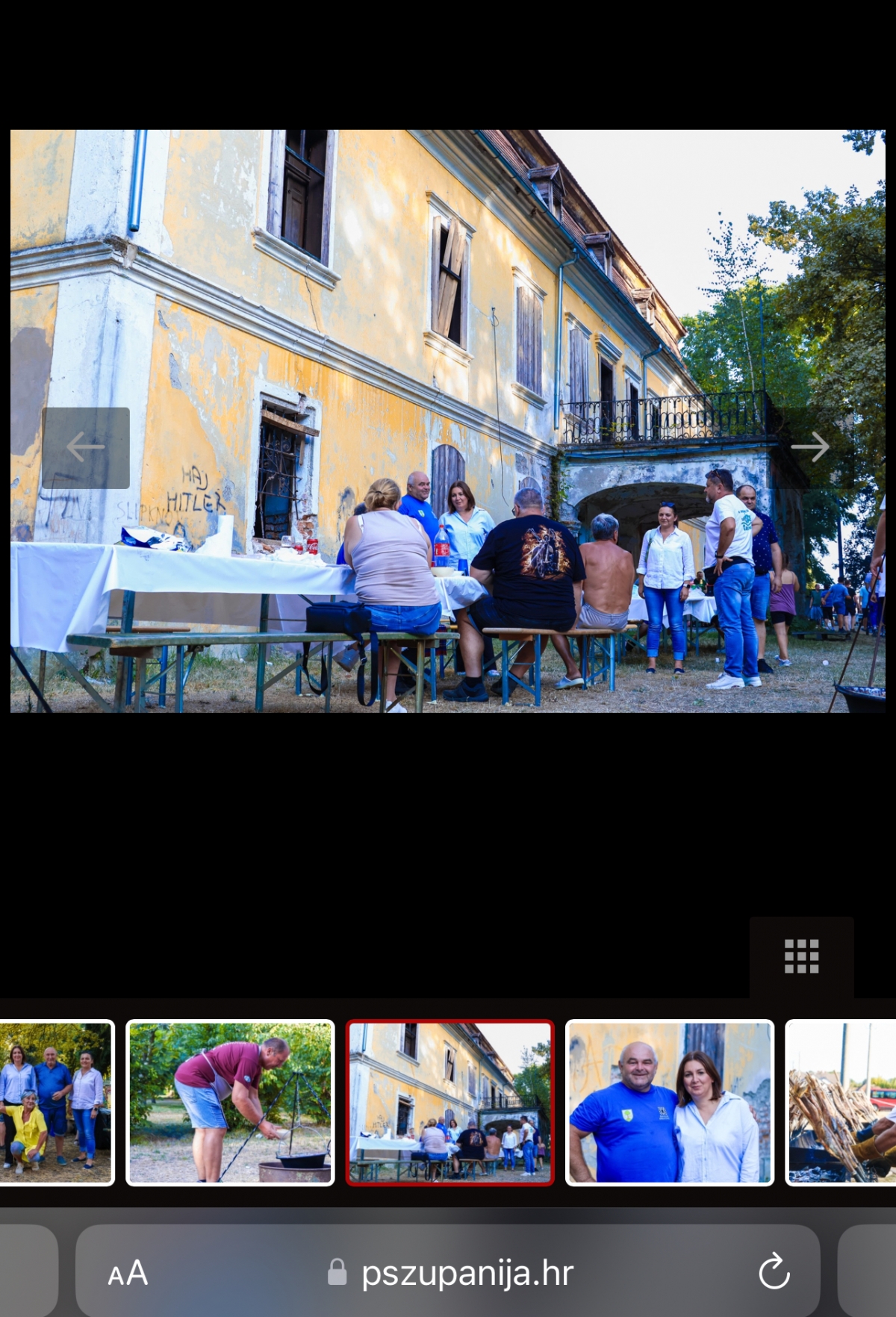Open thumbnail of fish roasting on sticks

841,1102
